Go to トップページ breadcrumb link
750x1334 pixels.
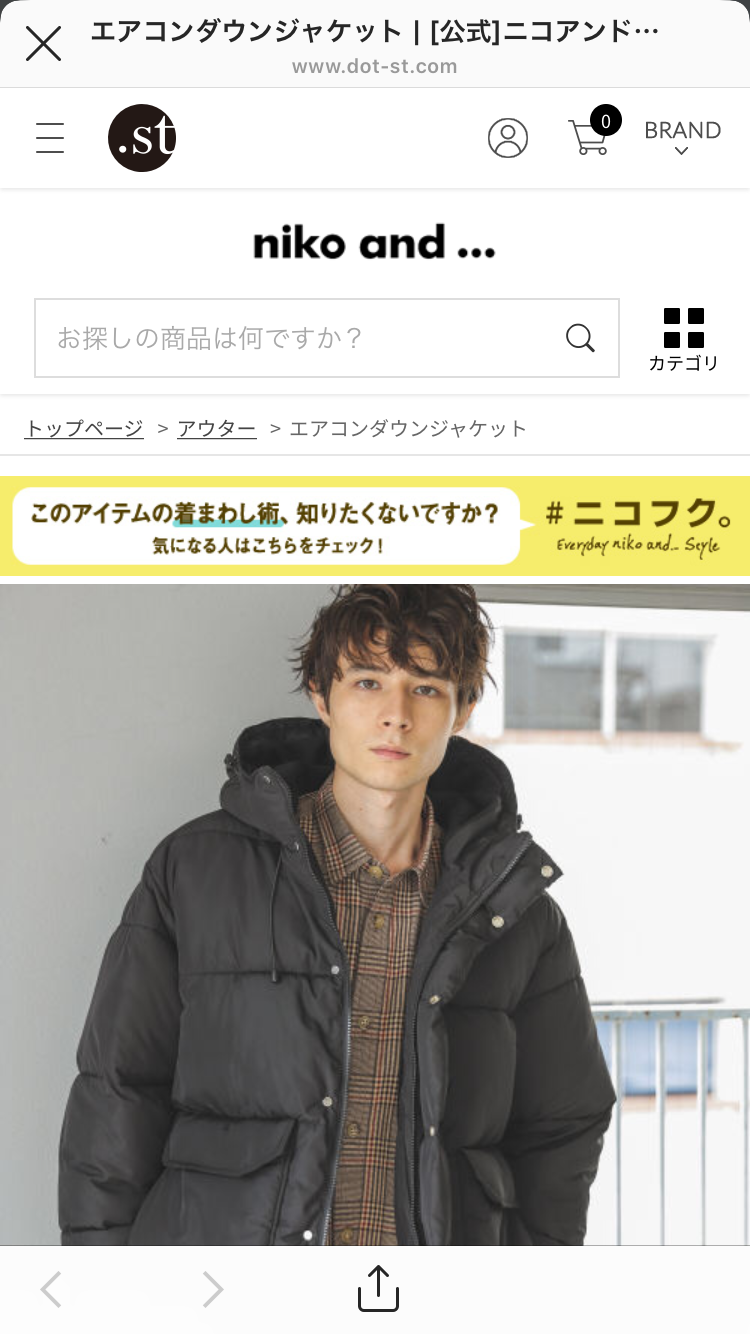click(x=84, y=429)
